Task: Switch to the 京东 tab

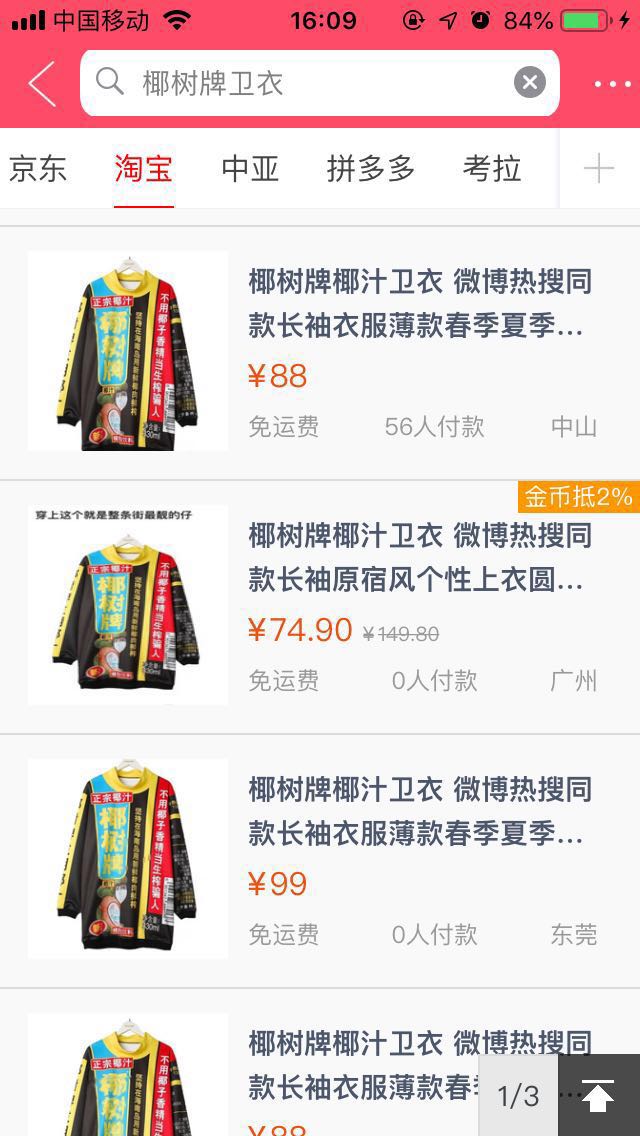Action: tap(38, 168)
